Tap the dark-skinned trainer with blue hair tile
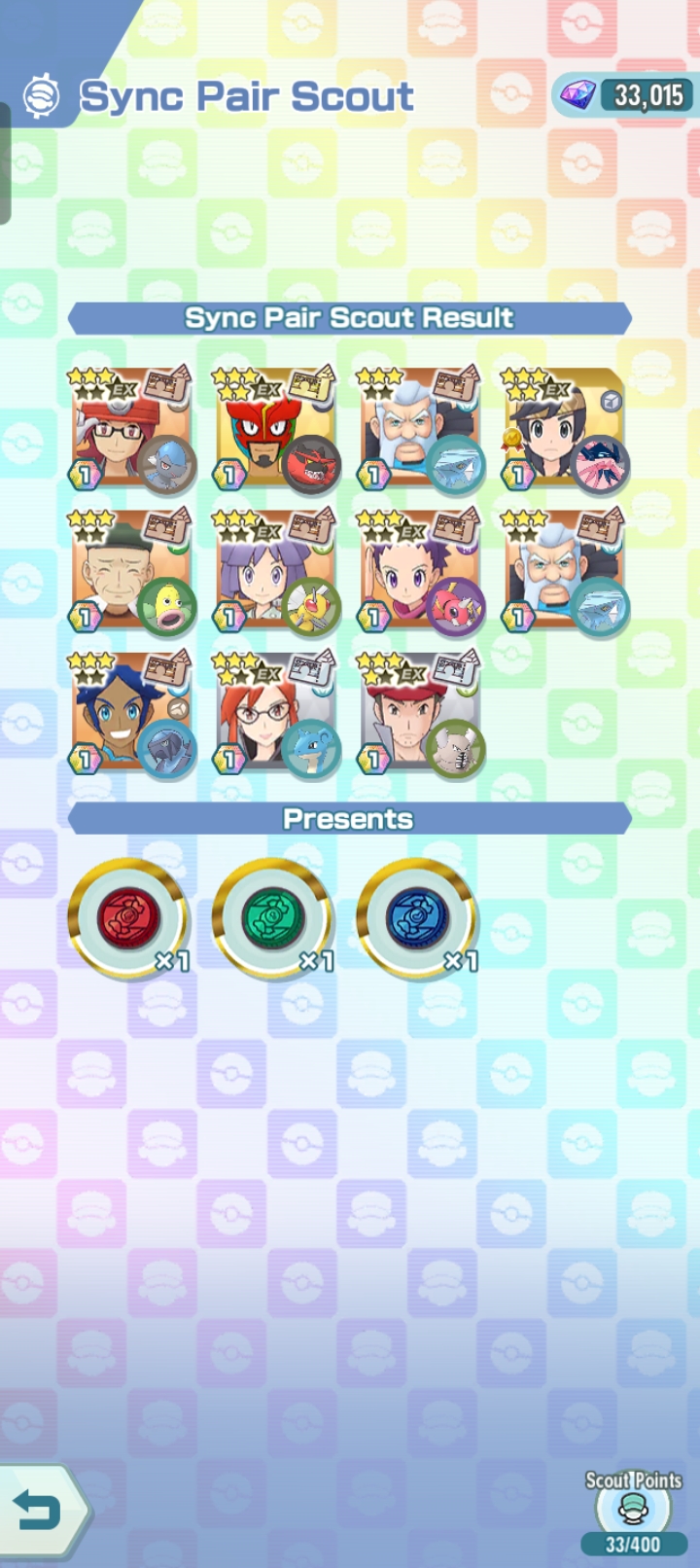The height and width of the screenshot is (1568, 700). click(132, 714)
